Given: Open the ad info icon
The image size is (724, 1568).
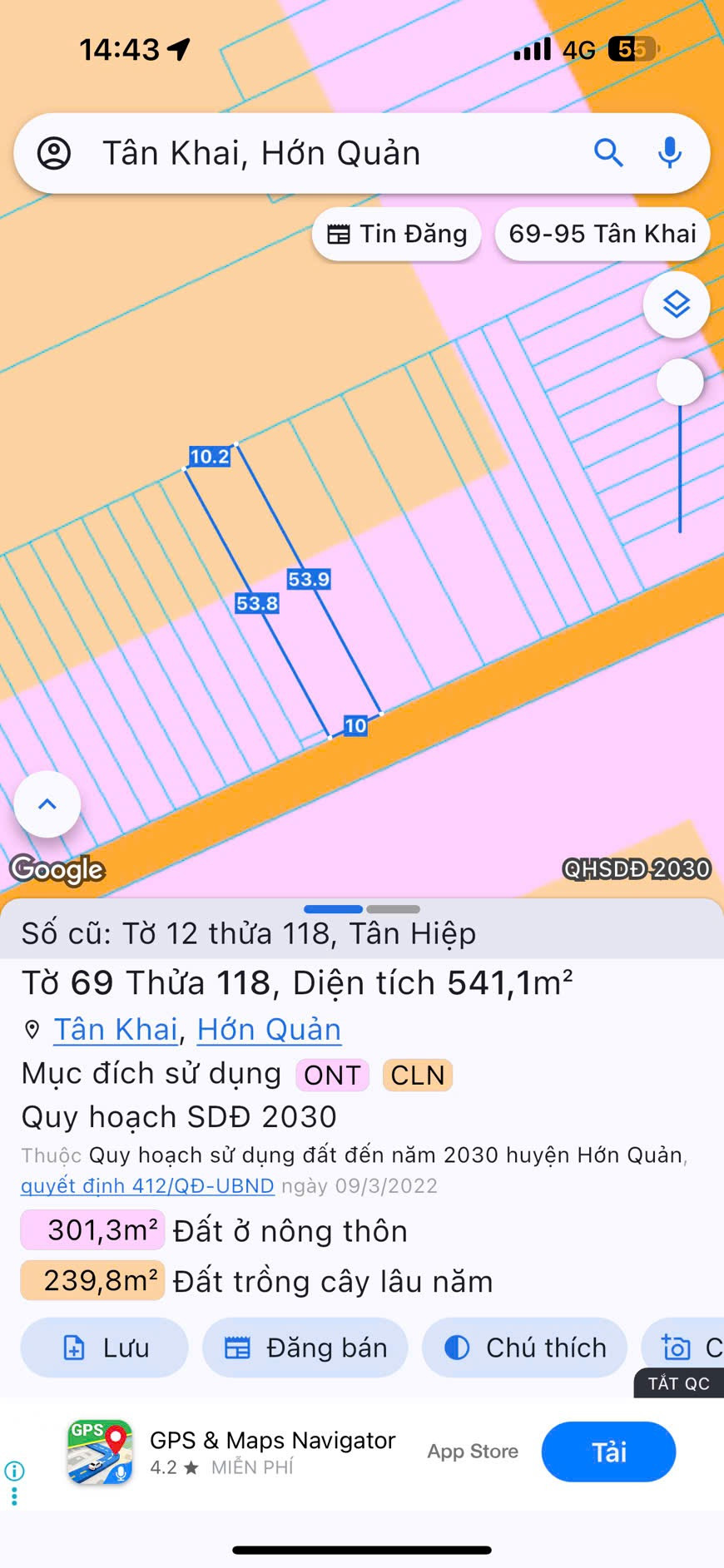Looking at the screenshot, I should (x=14, y=1471).
